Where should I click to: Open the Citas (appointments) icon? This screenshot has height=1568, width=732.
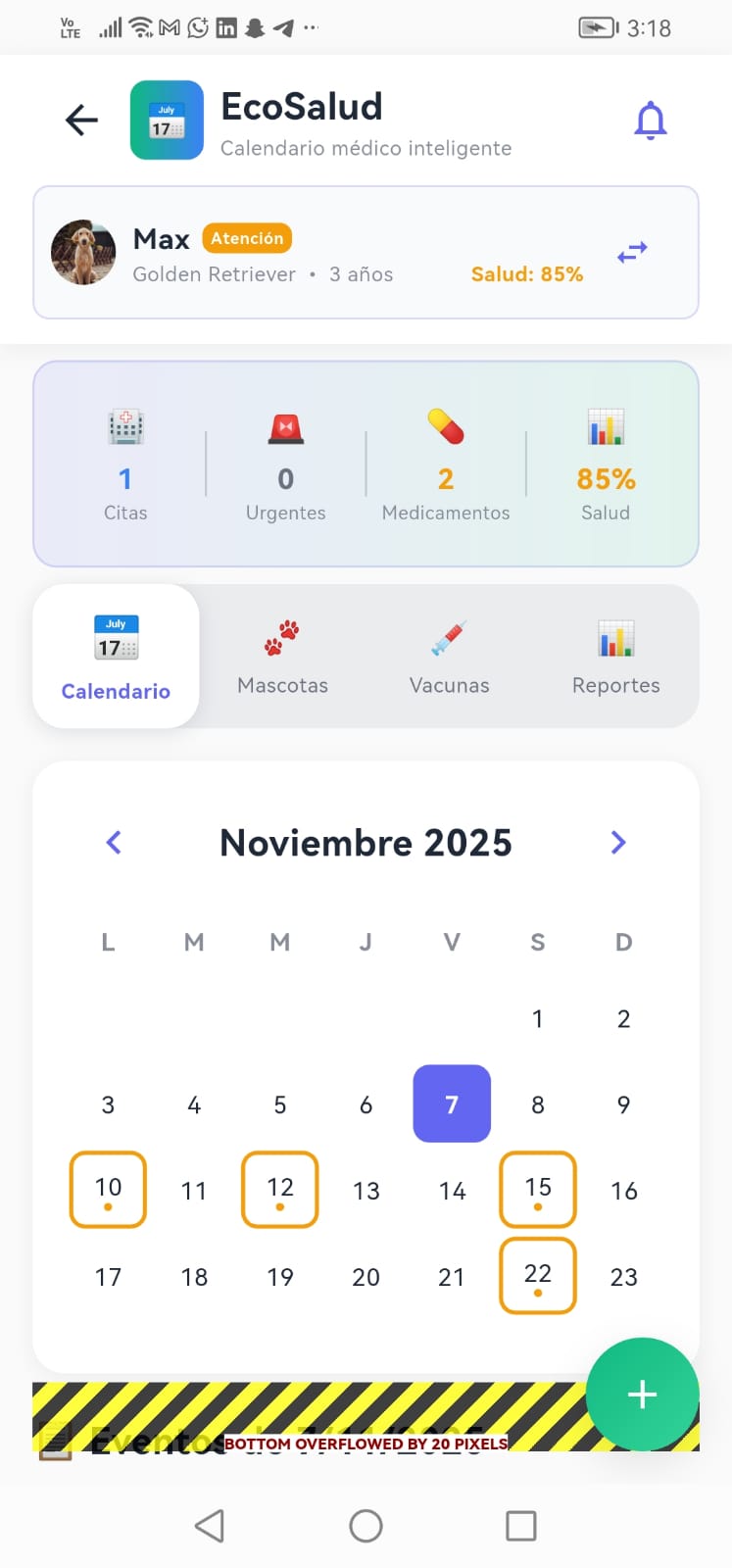point(125,425)
